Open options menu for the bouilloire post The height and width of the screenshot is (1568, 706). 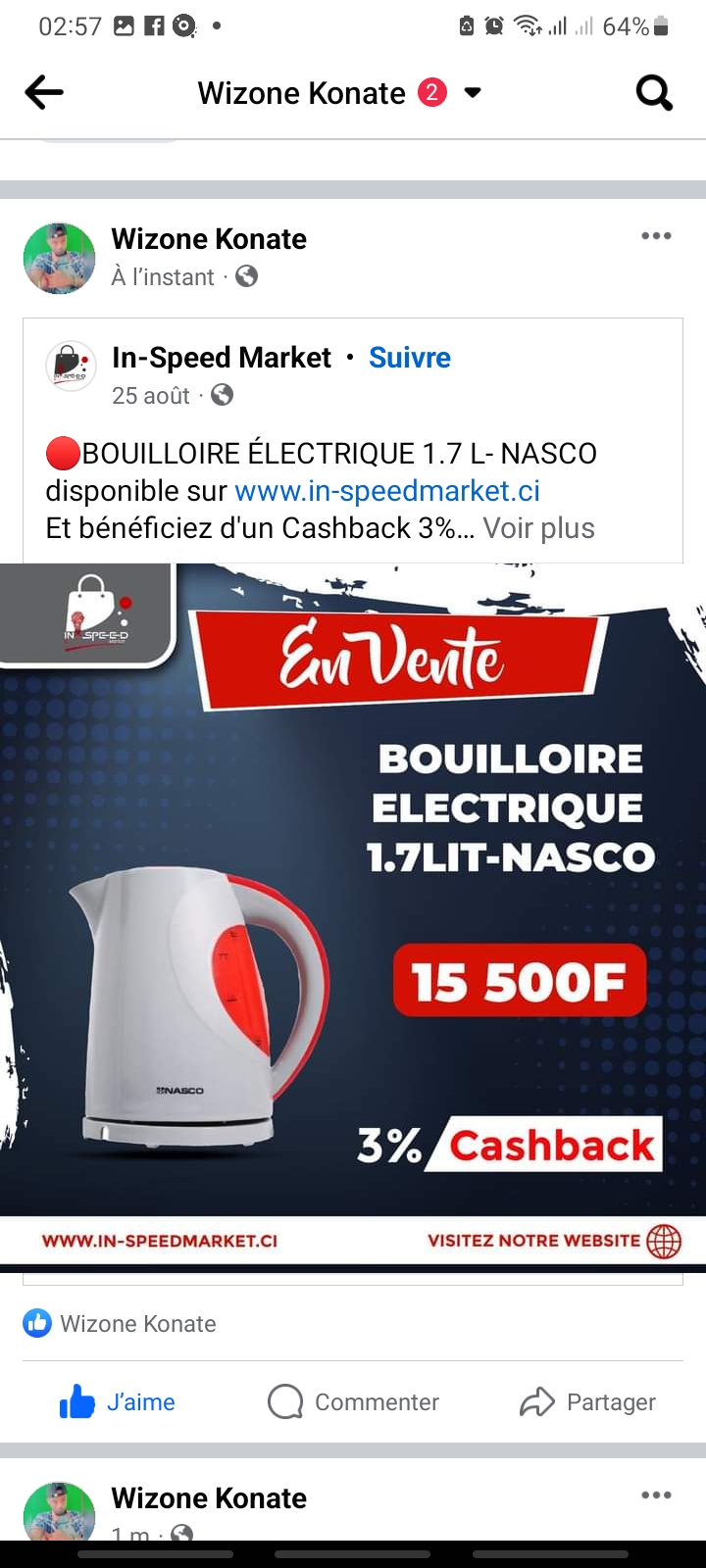(656, 236)
